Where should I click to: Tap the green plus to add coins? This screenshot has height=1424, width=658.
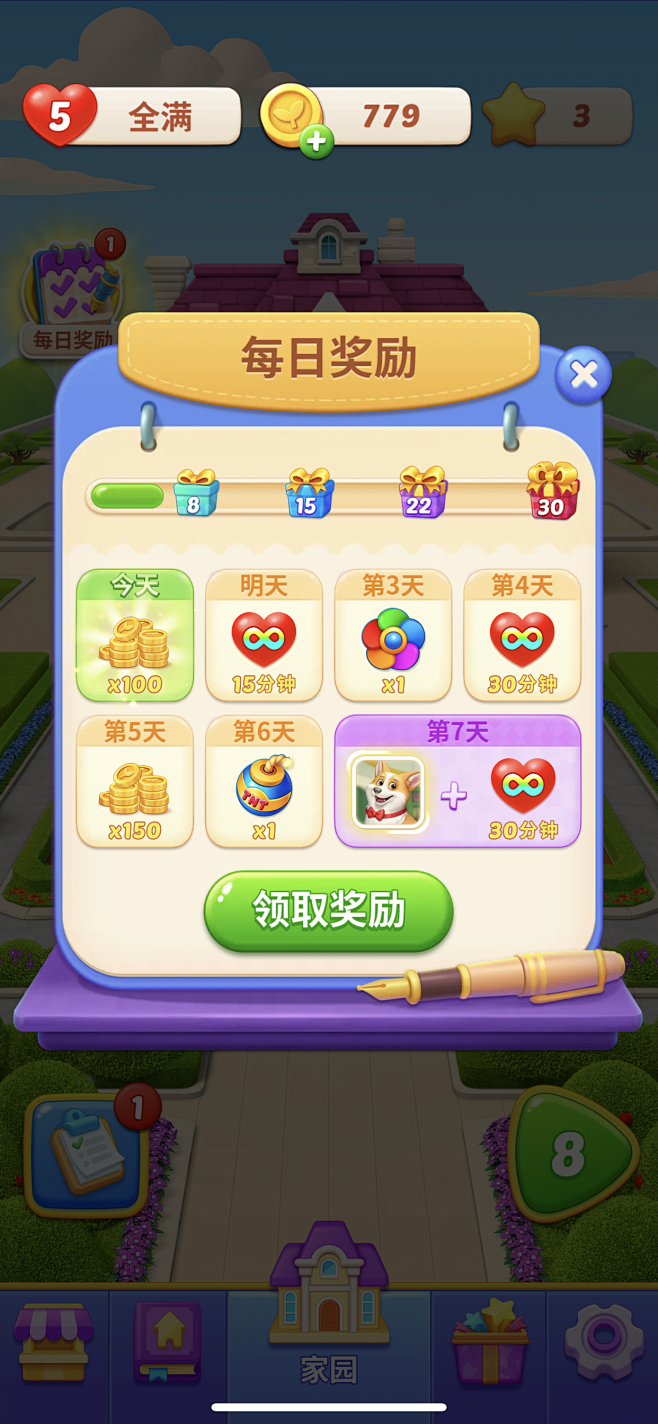(x=316, y=142)
